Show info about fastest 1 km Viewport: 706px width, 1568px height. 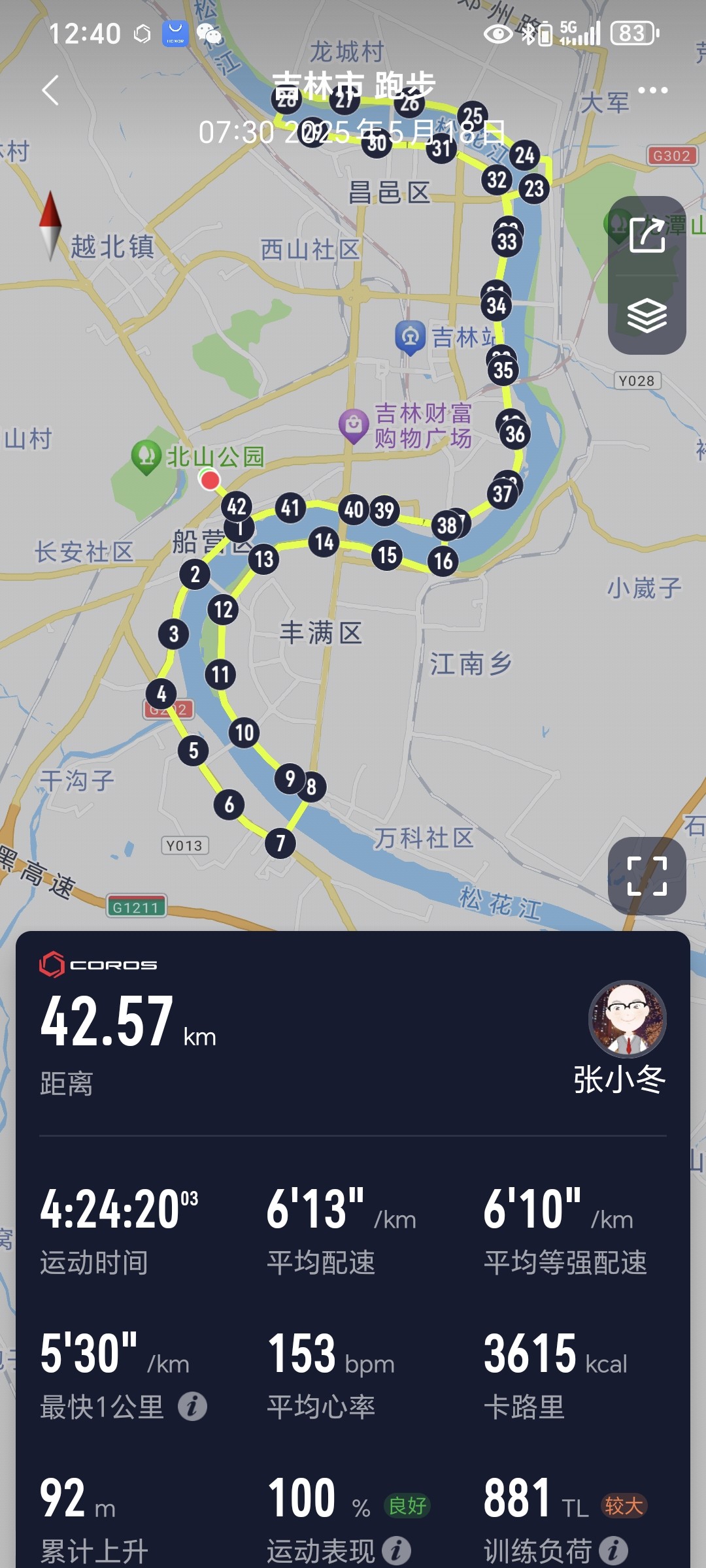(192, 1407)
